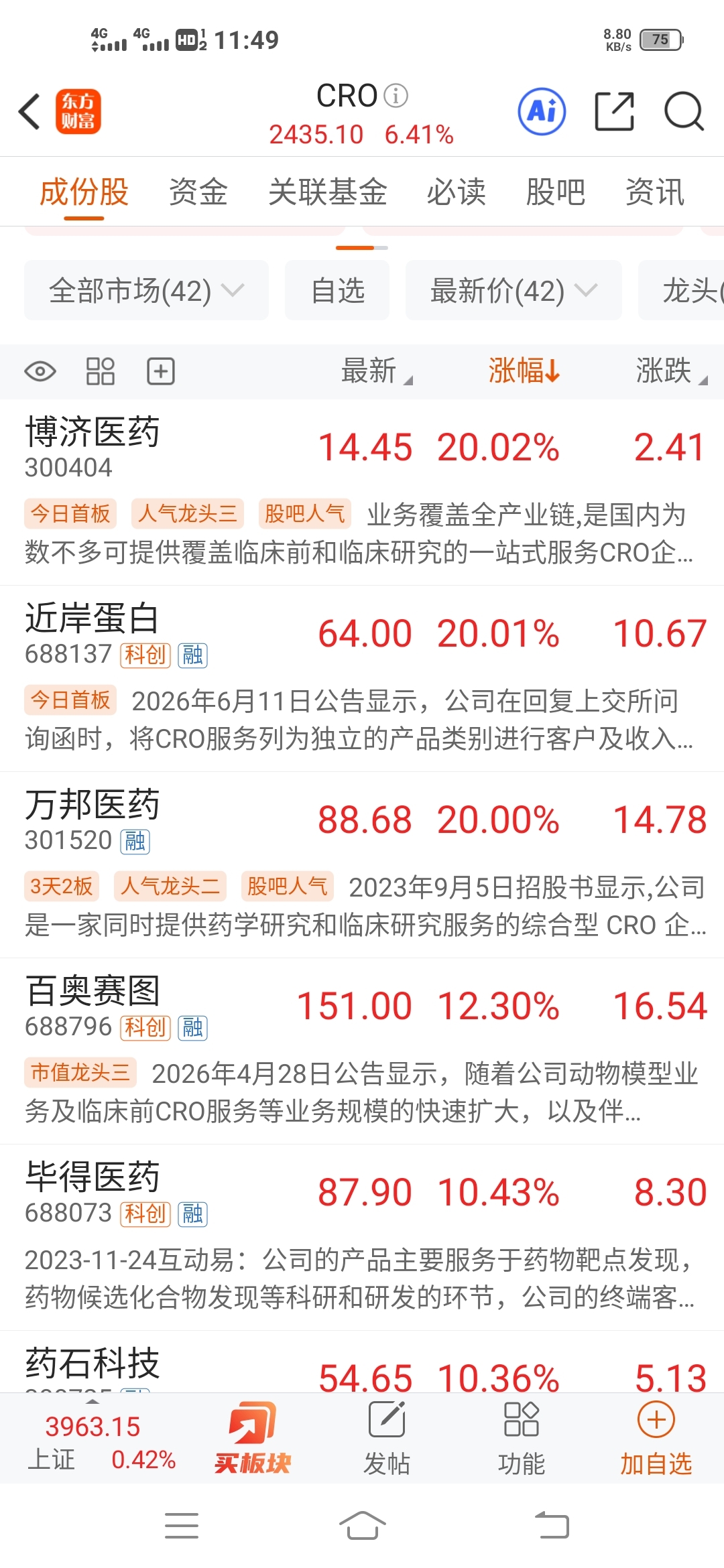Viewport: 724px width, 1568px height.
Task: Open the Ai assistant icon
Action: pos(542,111)
